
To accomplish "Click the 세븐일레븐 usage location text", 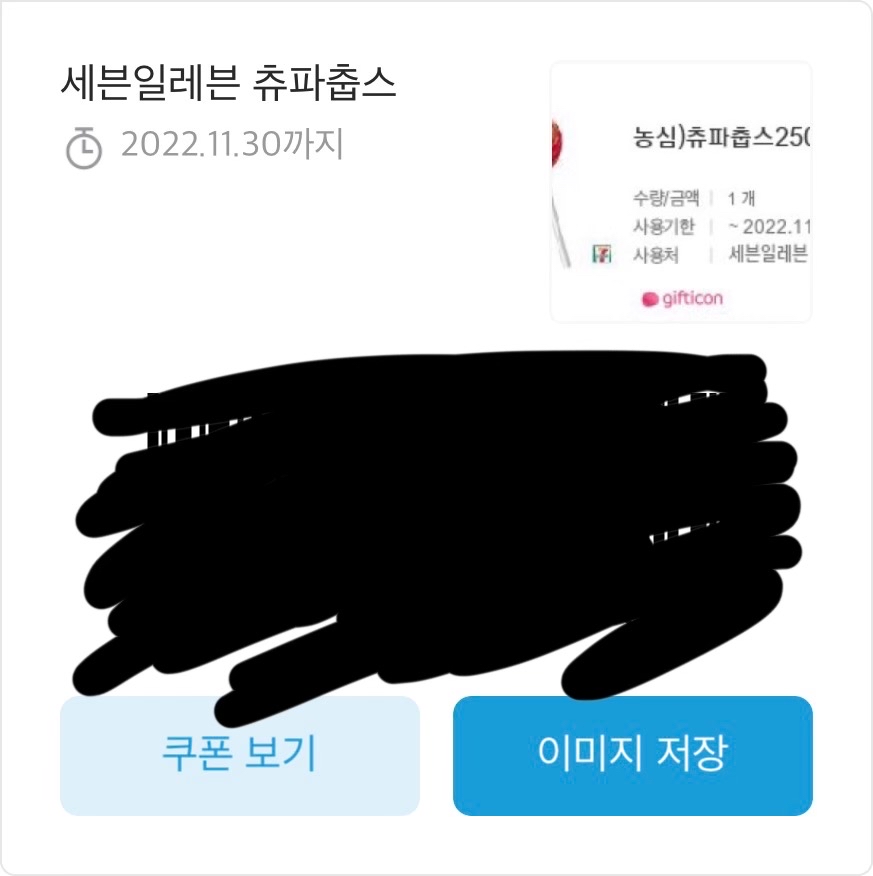I will click(x=770, y=253).
